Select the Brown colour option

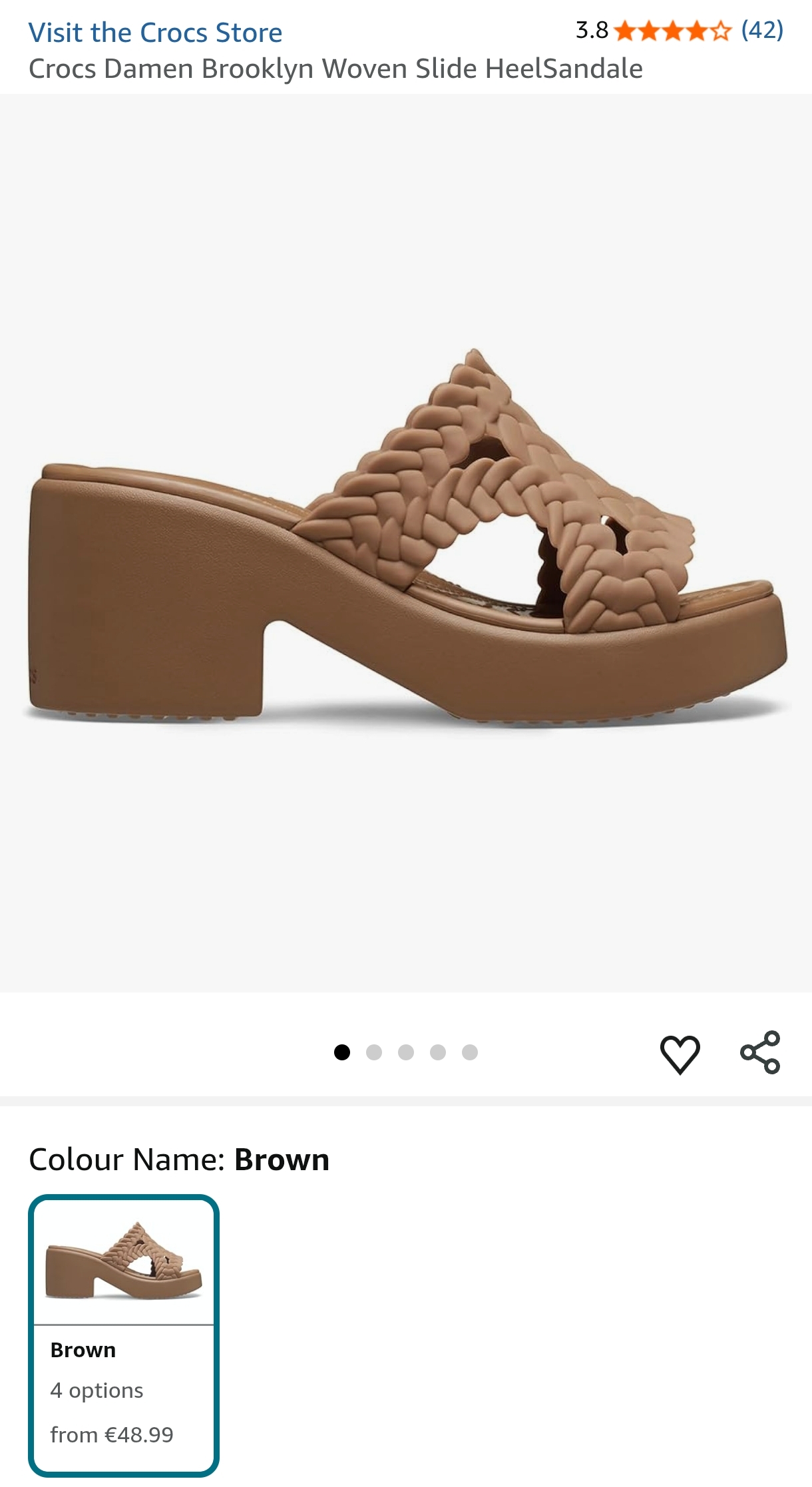(x=124, y=1335)
